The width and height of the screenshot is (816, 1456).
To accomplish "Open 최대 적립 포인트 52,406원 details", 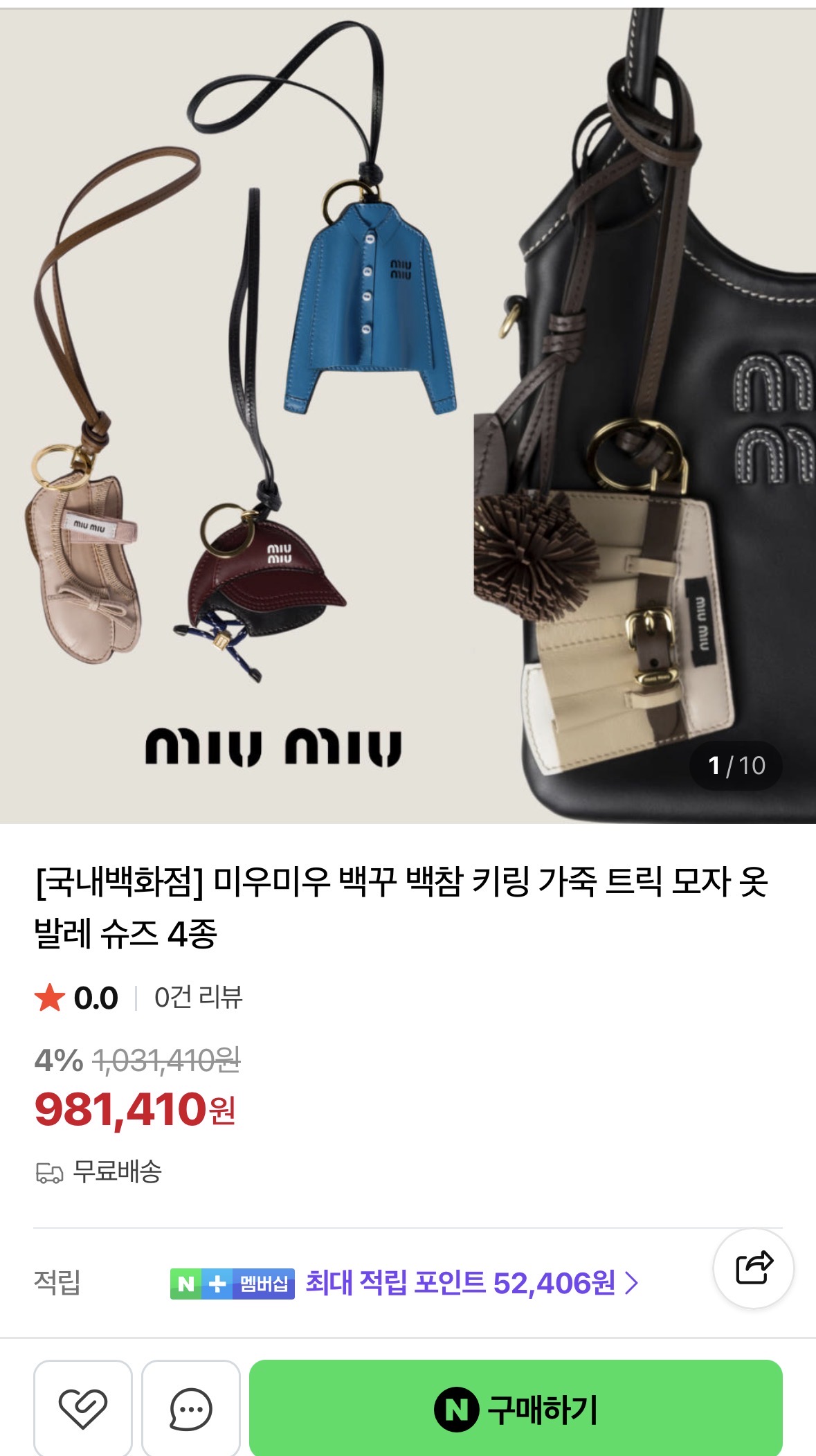I will point(471,1283).
